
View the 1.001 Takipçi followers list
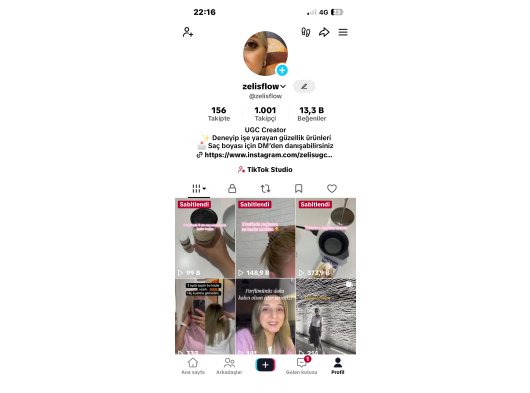(265, 114)
